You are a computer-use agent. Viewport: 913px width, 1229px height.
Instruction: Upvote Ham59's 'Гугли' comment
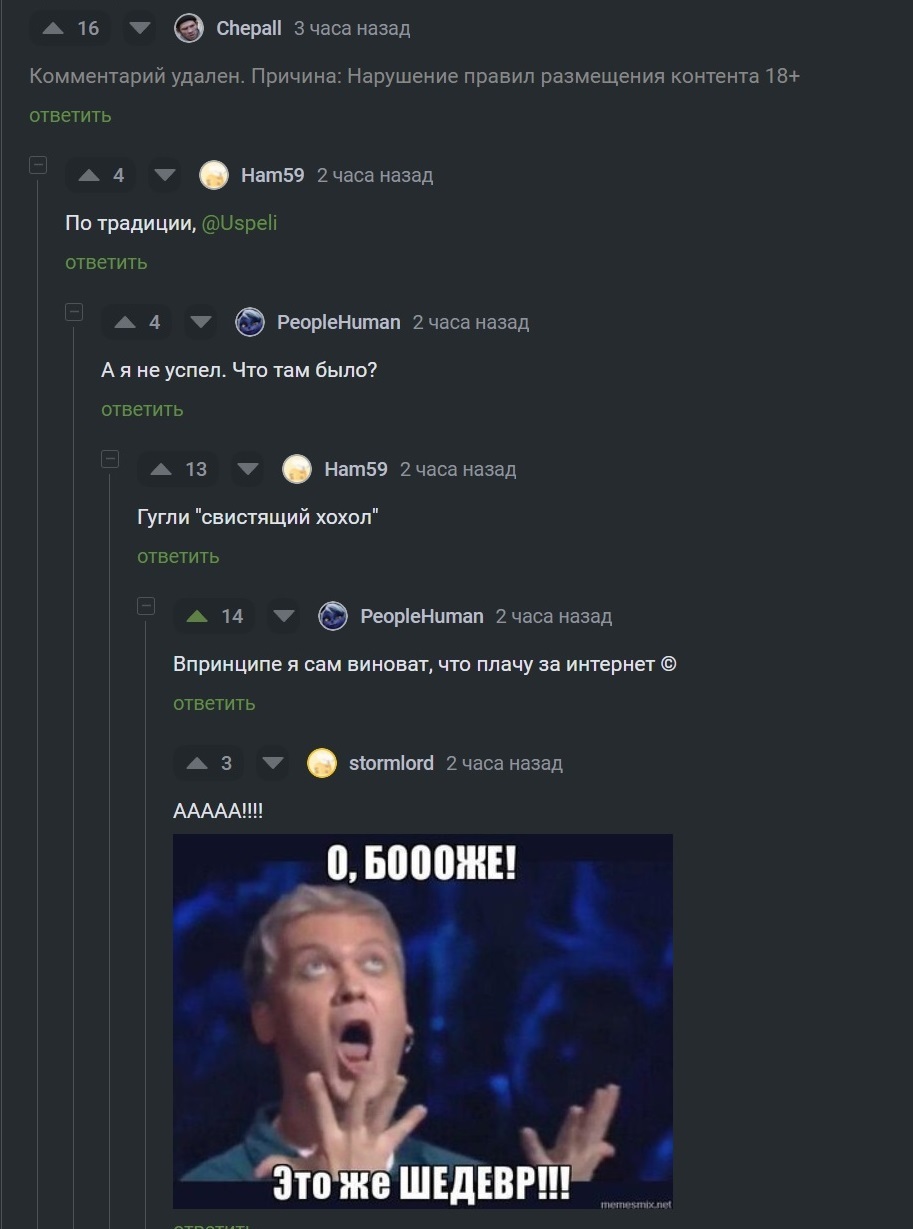[x=161, y=470]
